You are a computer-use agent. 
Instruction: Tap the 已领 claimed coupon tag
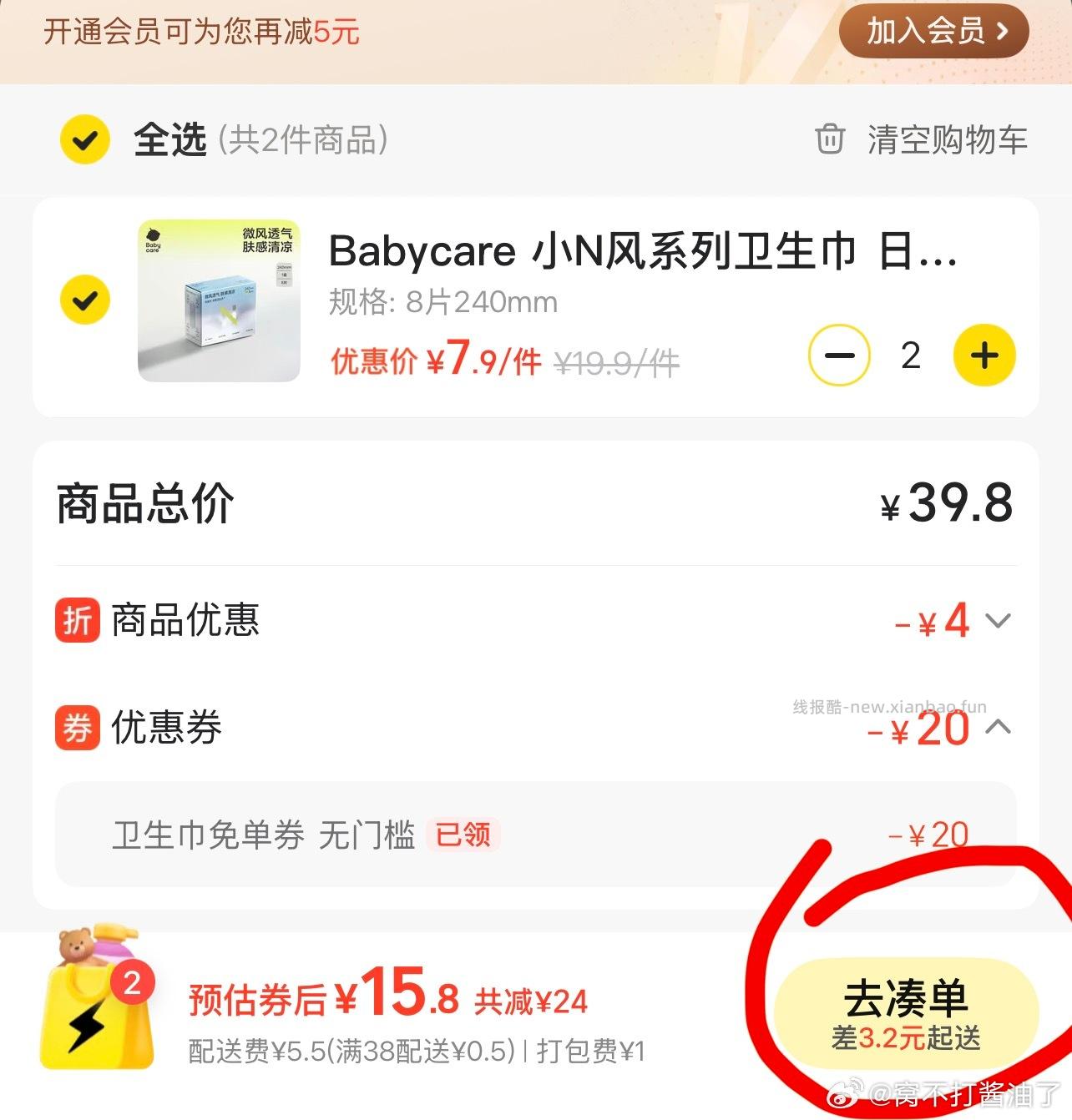coord(464,835)
